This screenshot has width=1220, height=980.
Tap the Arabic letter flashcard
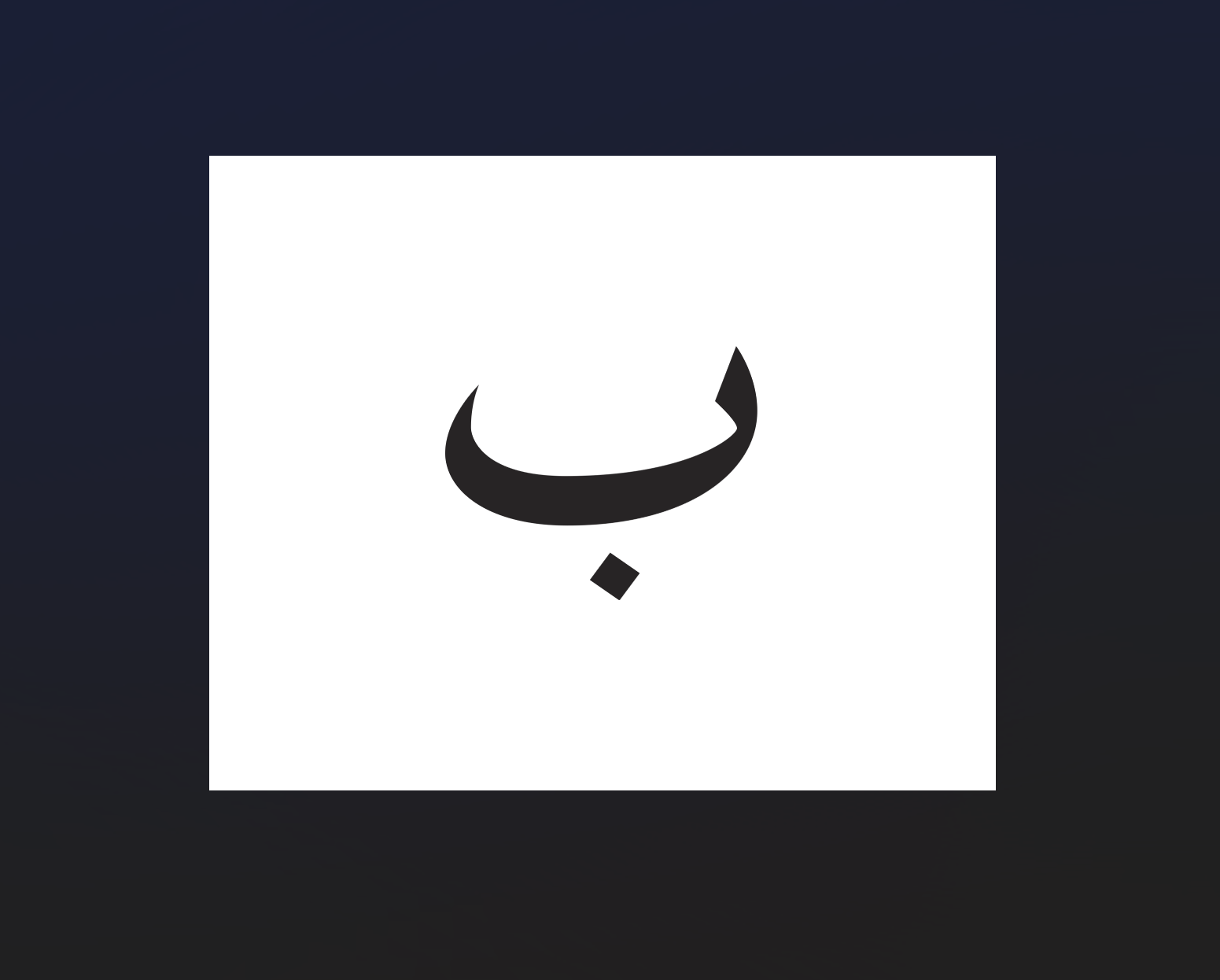click(x=602, y=472)
